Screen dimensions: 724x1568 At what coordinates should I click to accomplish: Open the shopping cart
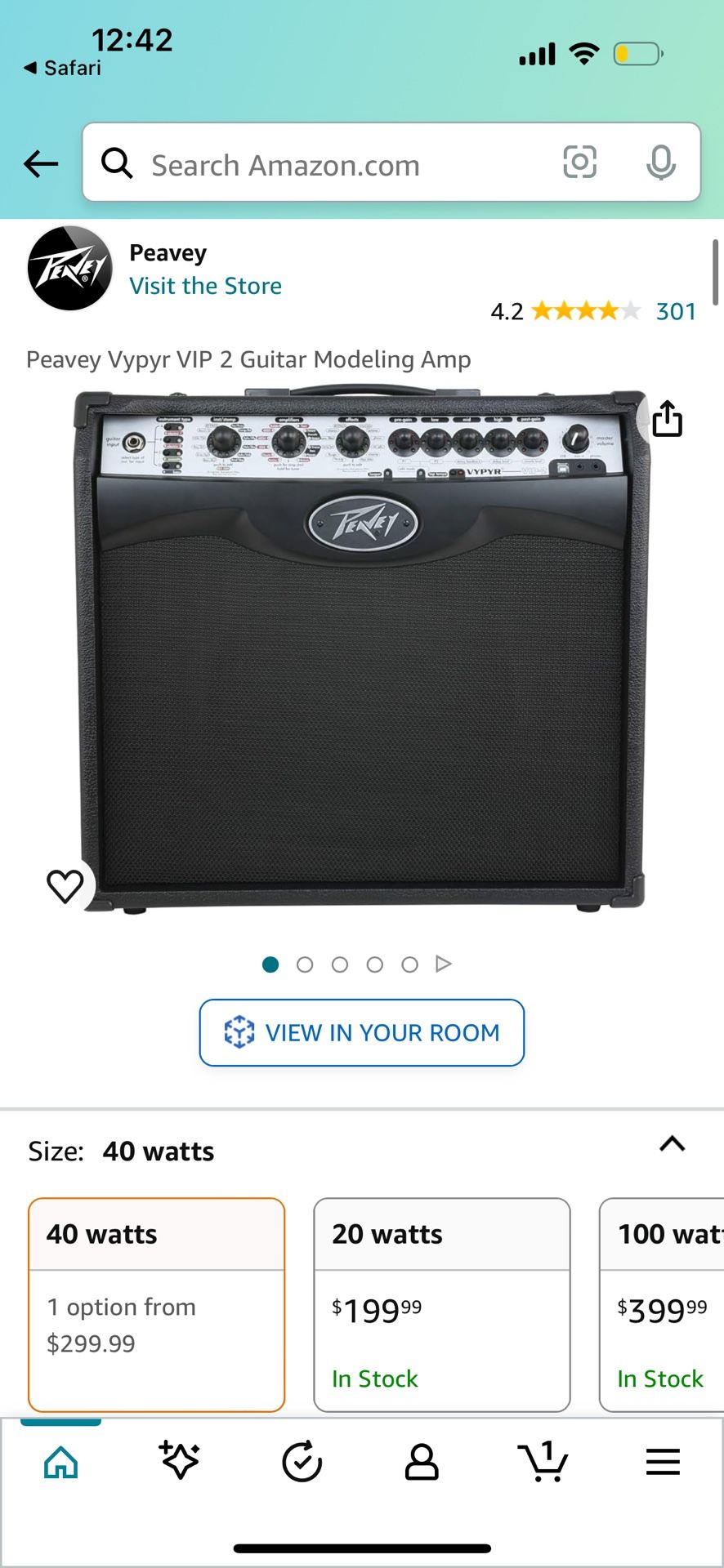pos(543,1461)
